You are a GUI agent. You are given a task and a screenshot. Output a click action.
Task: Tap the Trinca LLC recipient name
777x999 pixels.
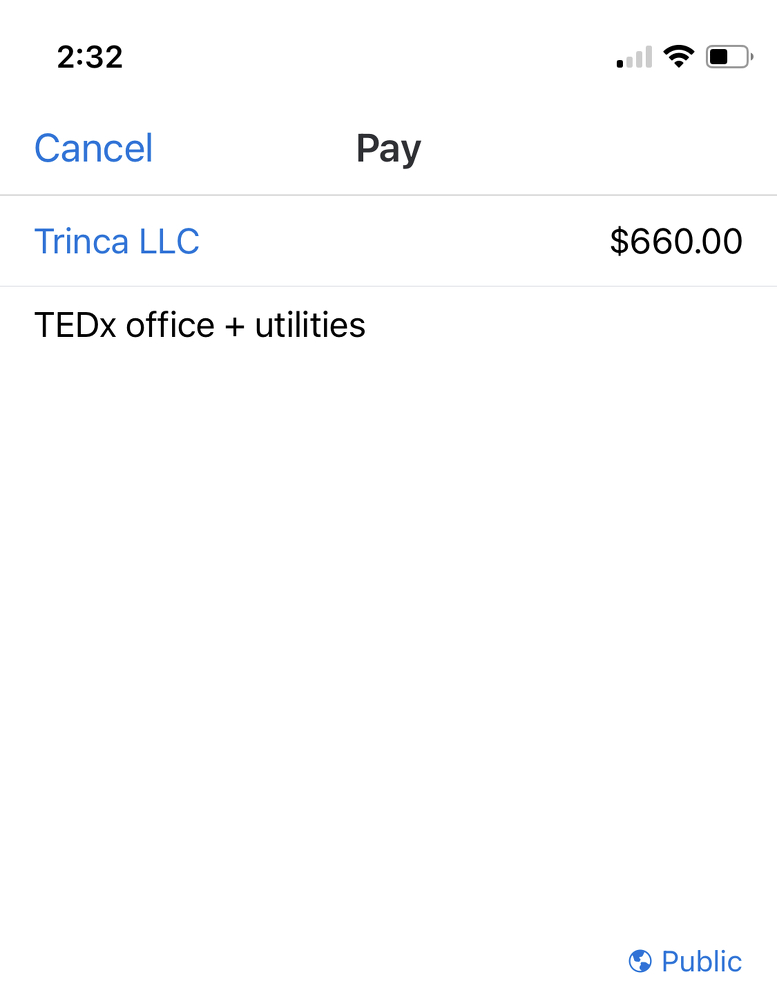click(x=117, y=241)
